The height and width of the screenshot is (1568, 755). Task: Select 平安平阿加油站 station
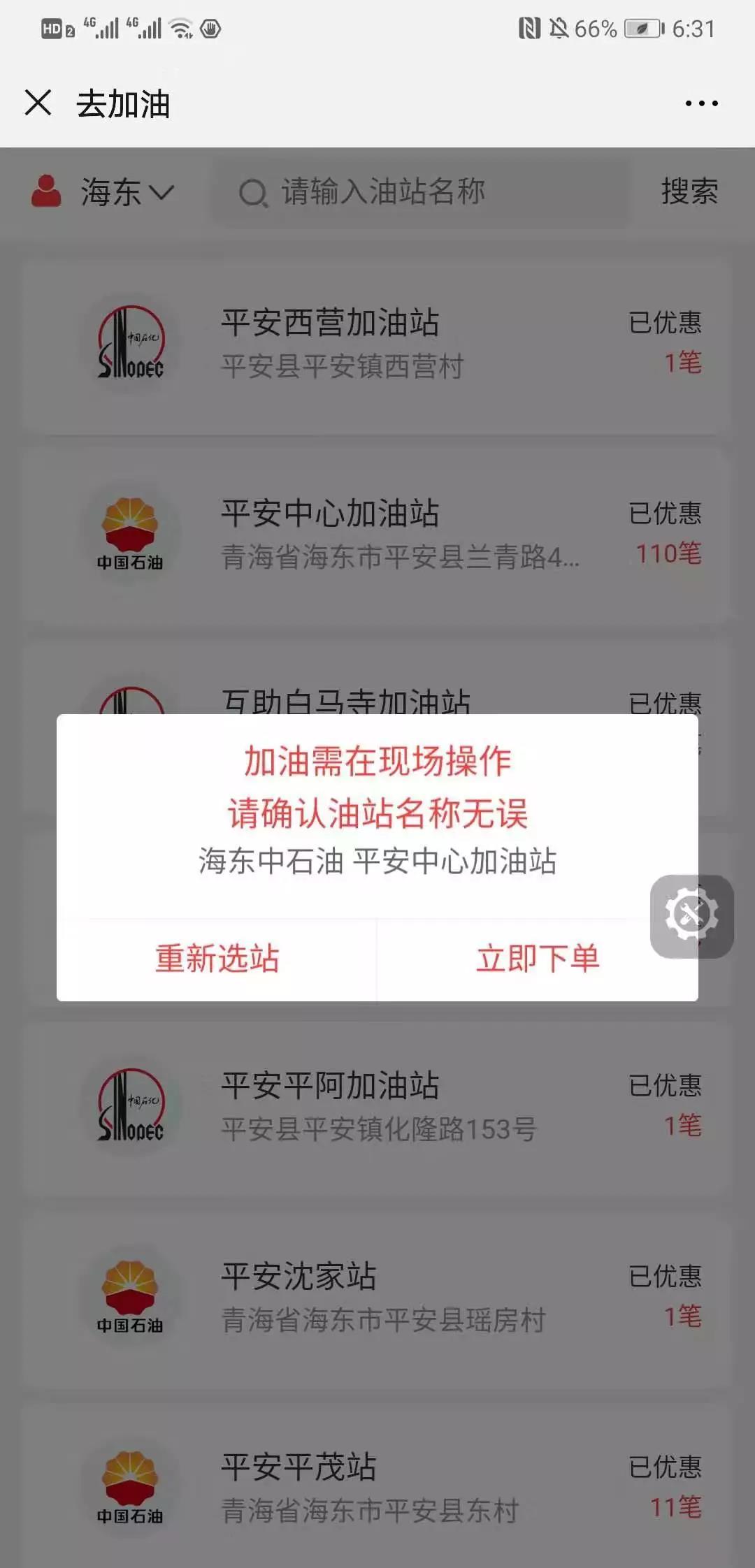point(377,1106)
